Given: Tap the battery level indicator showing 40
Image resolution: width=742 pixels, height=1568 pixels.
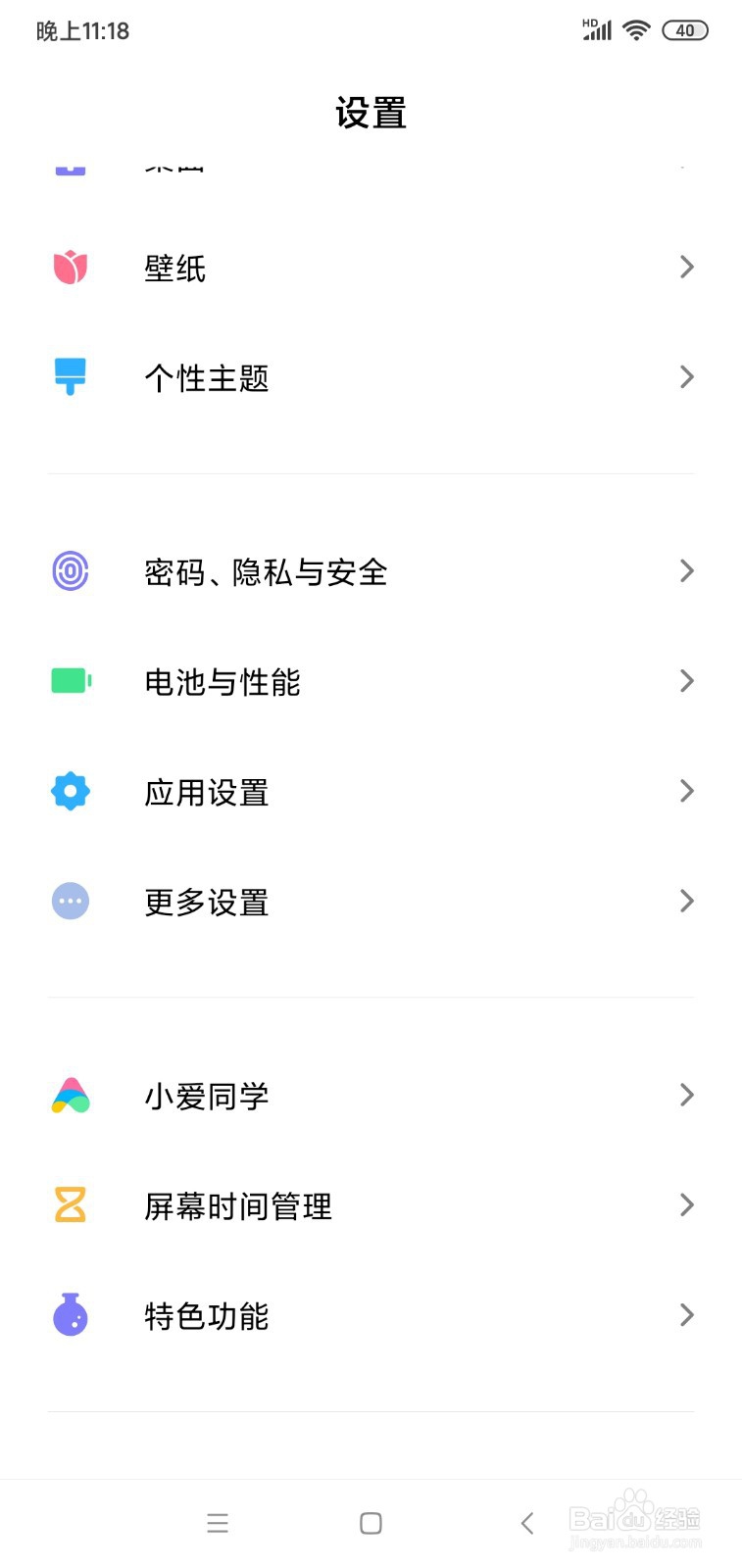Looking at the screenshot, I should 686,29.
